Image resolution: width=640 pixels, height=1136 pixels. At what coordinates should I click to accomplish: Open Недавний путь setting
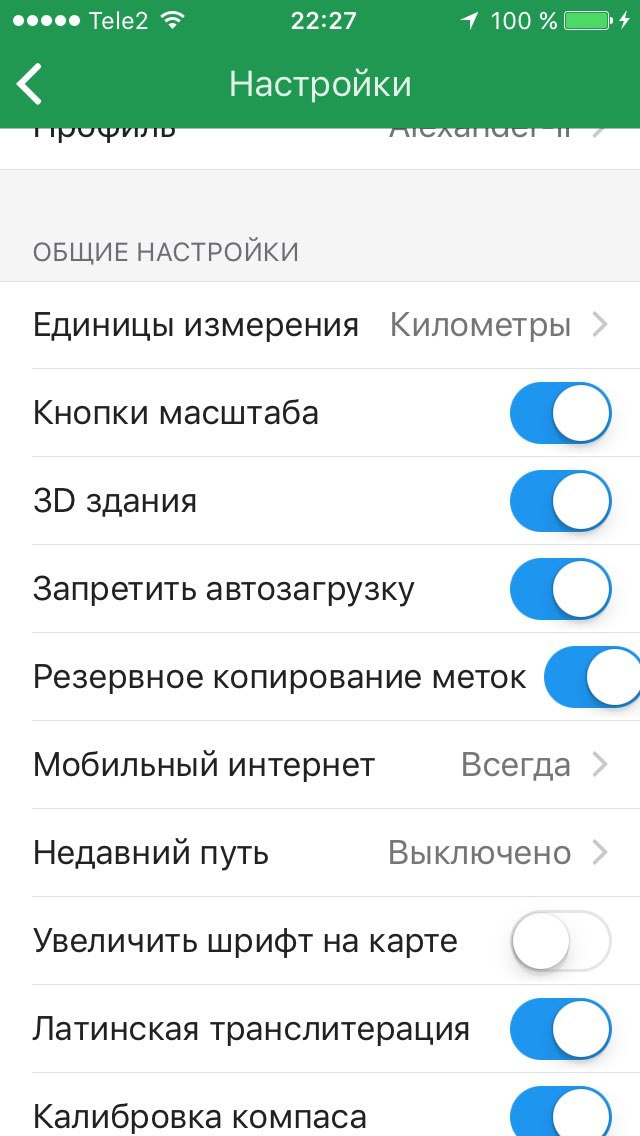tap(320, 853)
